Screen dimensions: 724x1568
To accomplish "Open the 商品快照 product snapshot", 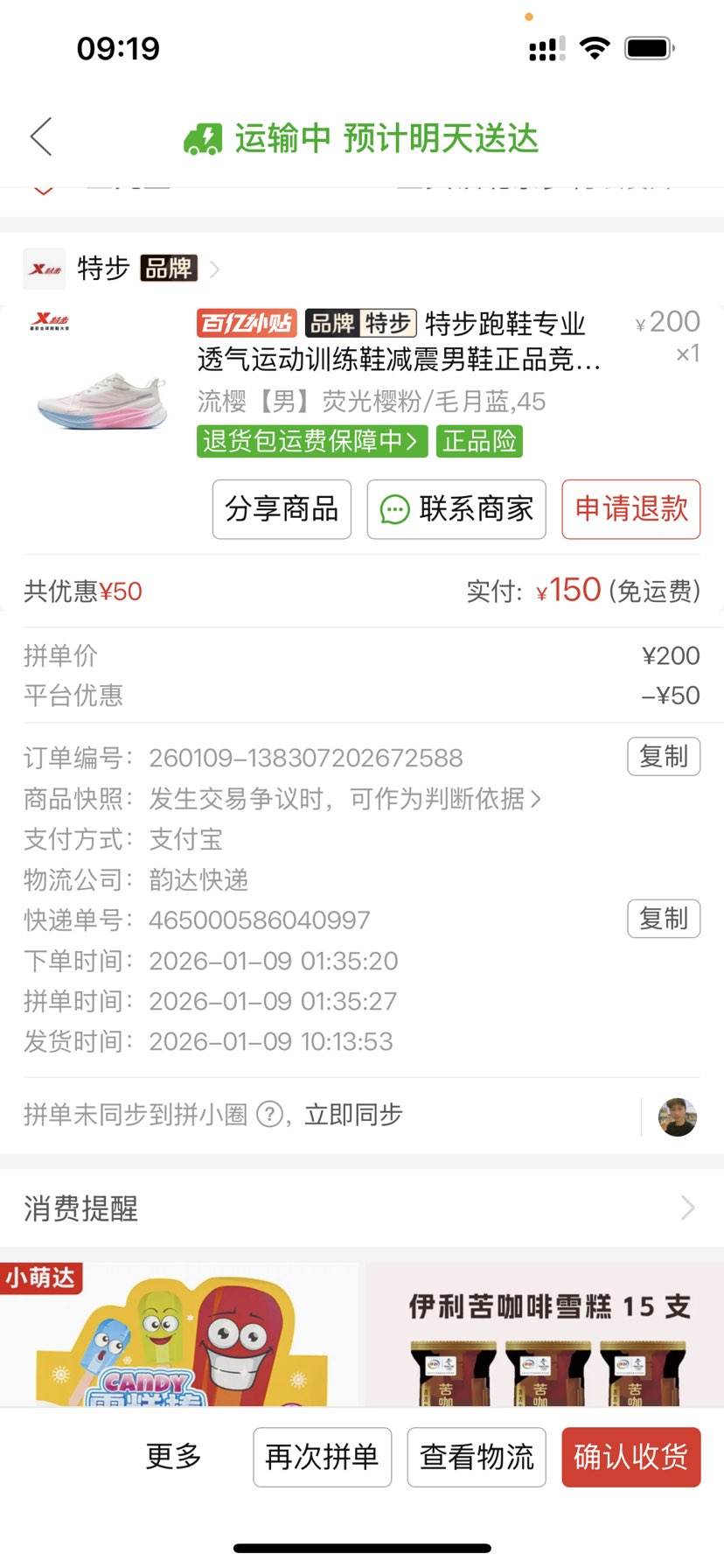I will click(345, 798).
